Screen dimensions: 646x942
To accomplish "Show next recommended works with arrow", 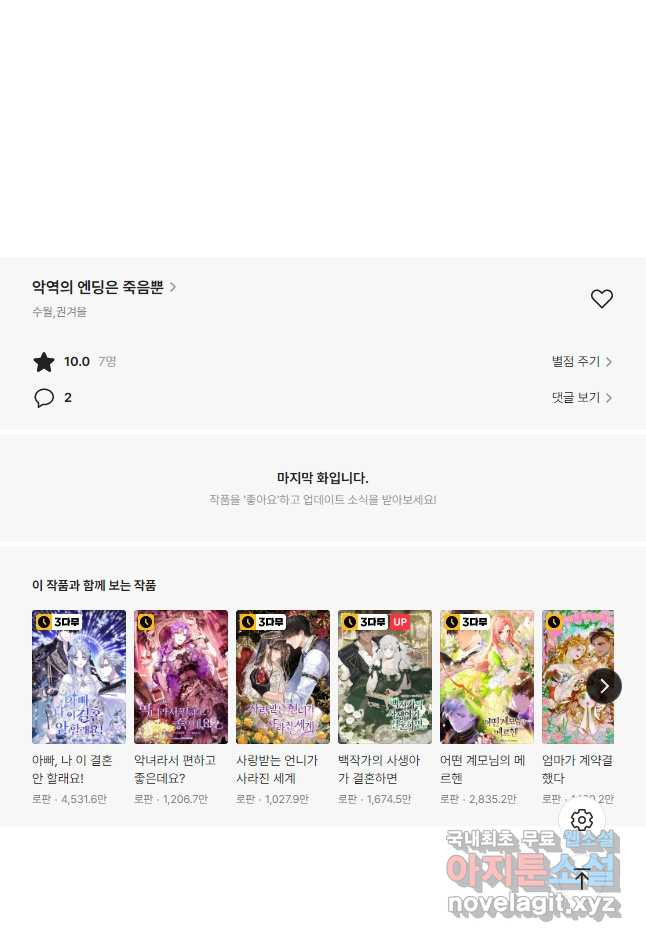I will point(603,686).
